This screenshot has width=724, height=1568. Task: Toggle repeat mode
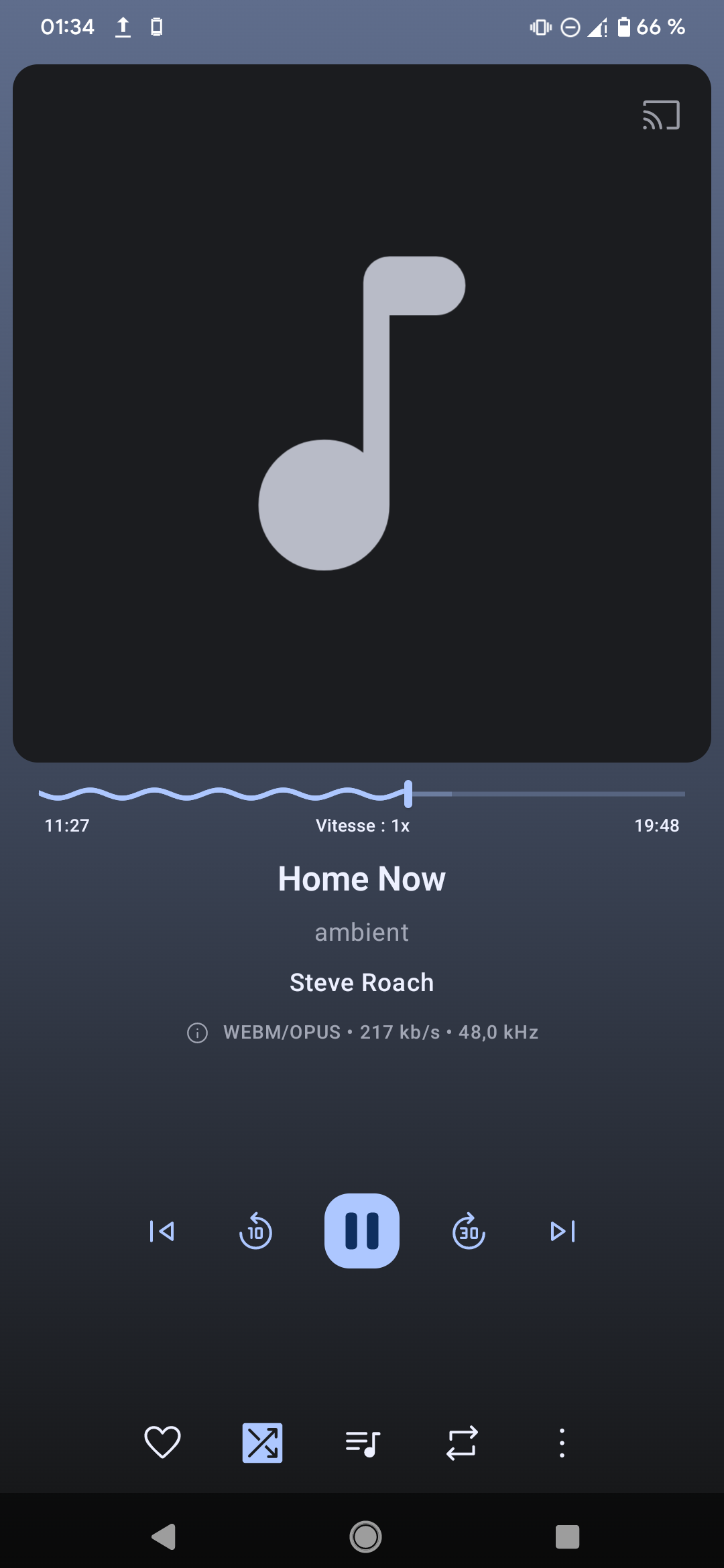pyautogui.click(x=462, y=1443)
